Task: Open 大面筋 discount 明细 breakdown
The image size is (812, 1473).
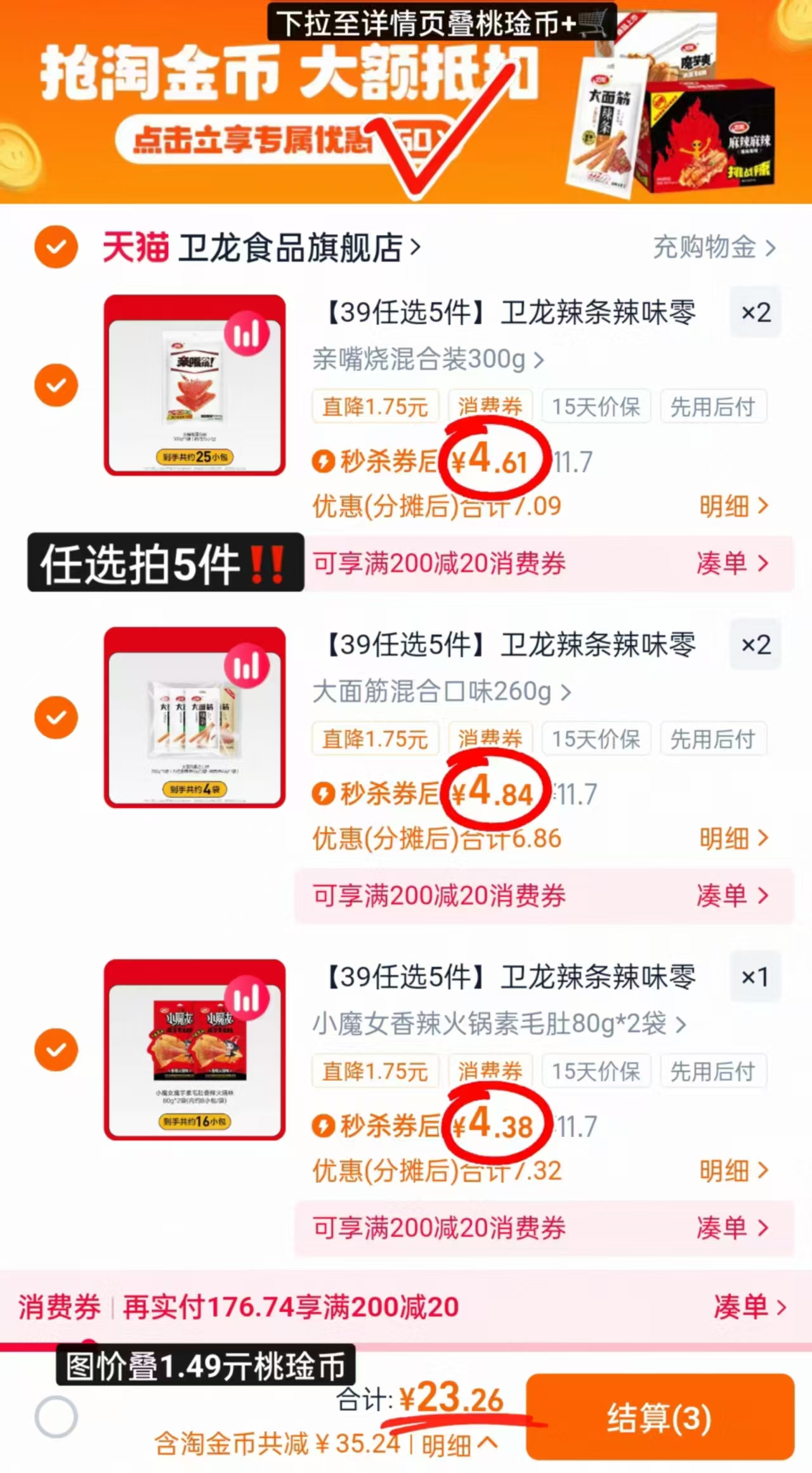Action: tap(736, 837)
